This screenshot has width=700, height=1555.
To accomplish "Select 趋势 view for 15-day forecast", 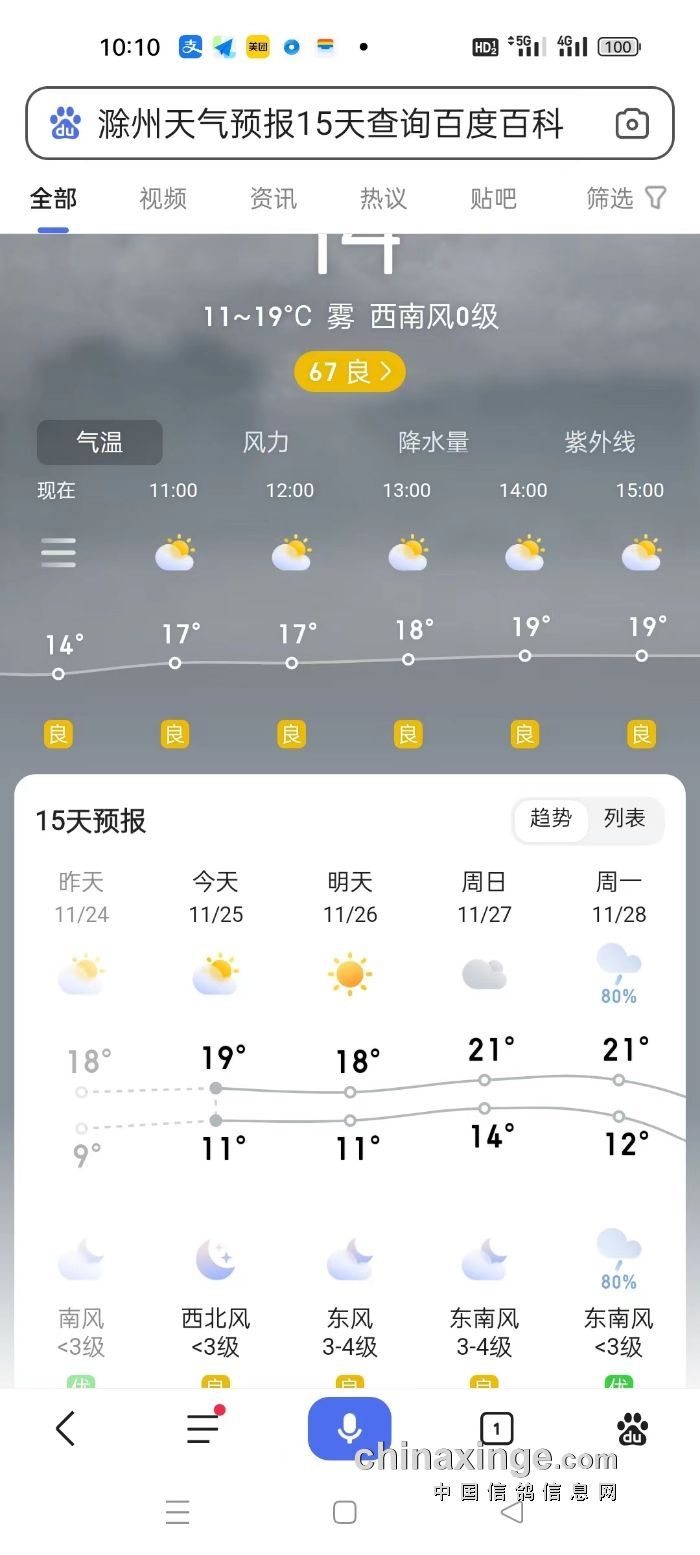I will [551, 819].
